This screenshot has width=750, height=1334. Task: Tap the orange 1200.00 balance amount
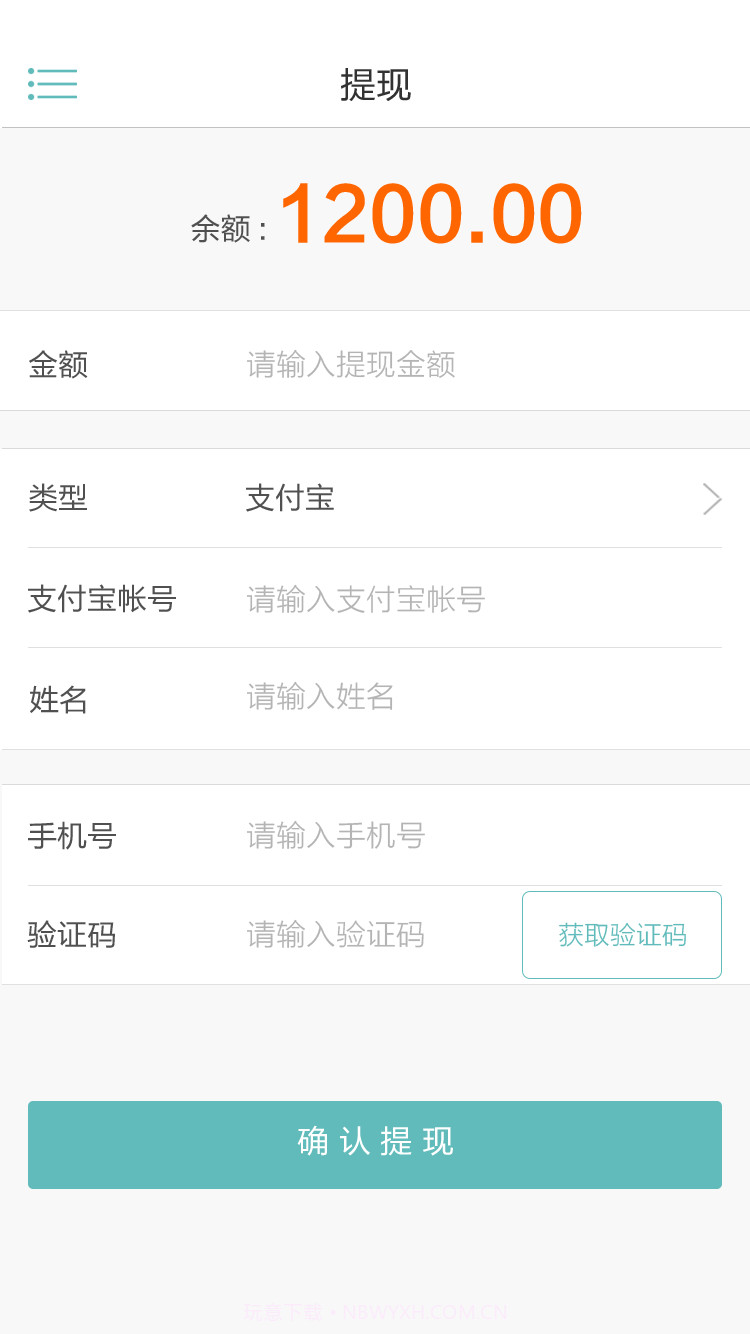432,215
